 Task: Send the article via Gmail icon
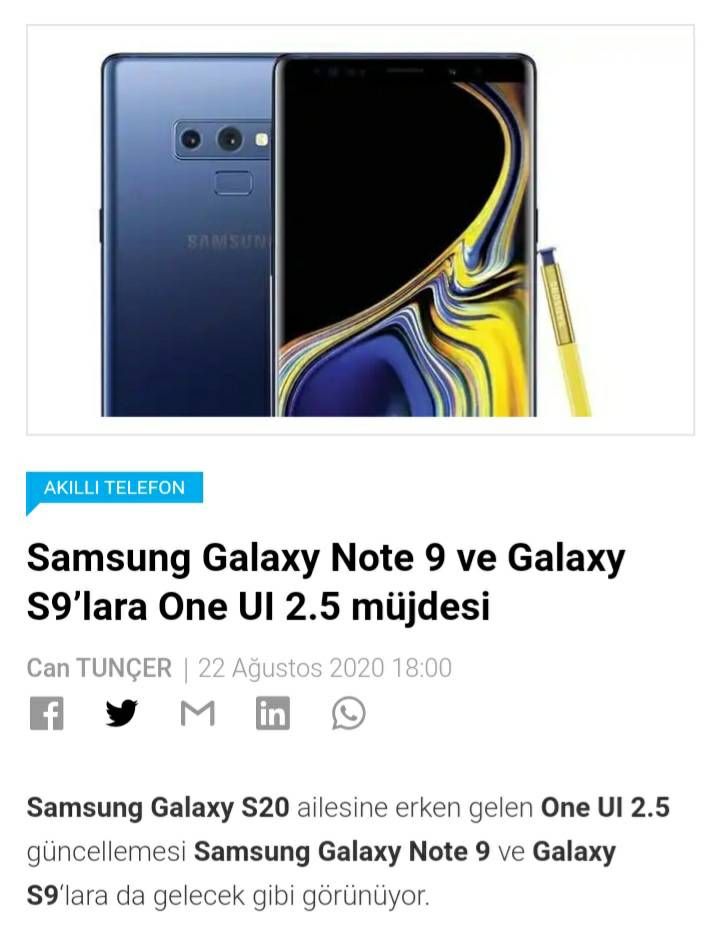197,713
